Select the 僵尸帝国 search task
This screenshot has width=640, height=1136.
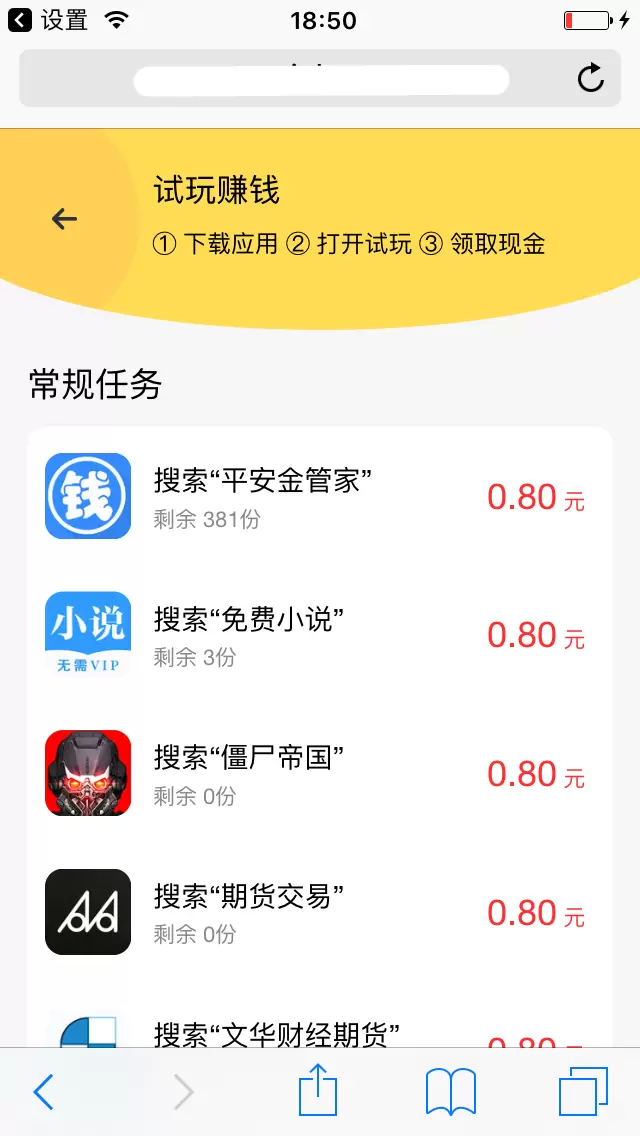point(320,773)
